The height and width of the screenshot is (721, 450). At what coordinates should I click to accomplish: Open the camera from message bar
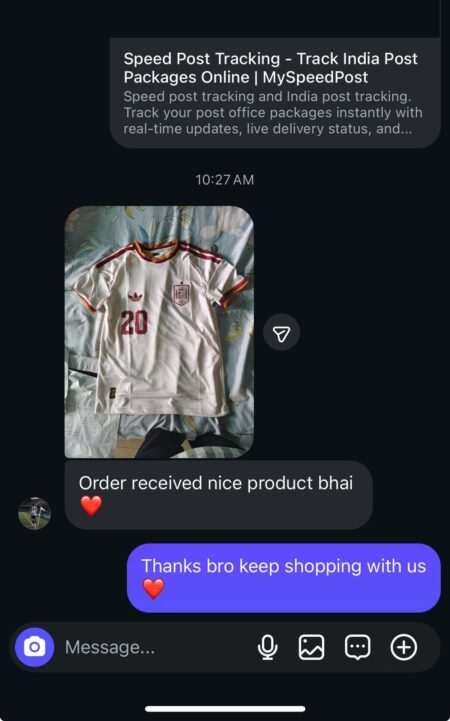[x=34, y=647]
